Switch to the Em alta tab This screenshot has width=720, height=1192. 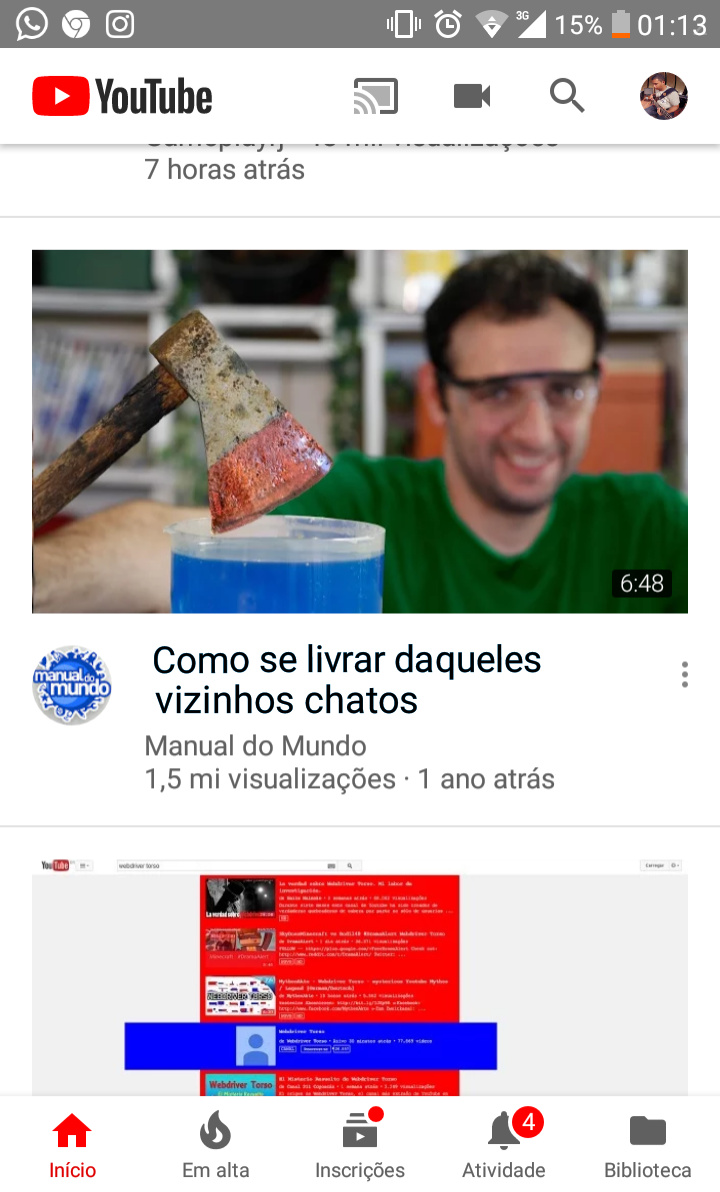click(216, 1146)
